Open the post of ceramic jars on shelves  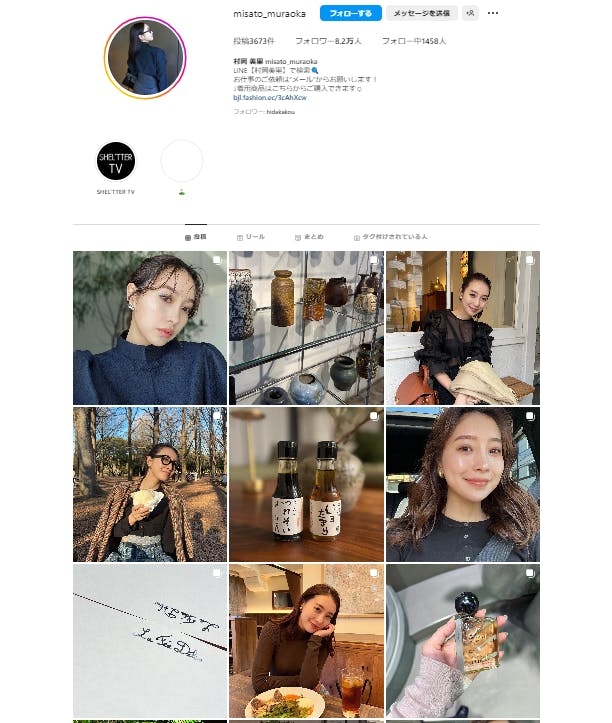(306, 328)
